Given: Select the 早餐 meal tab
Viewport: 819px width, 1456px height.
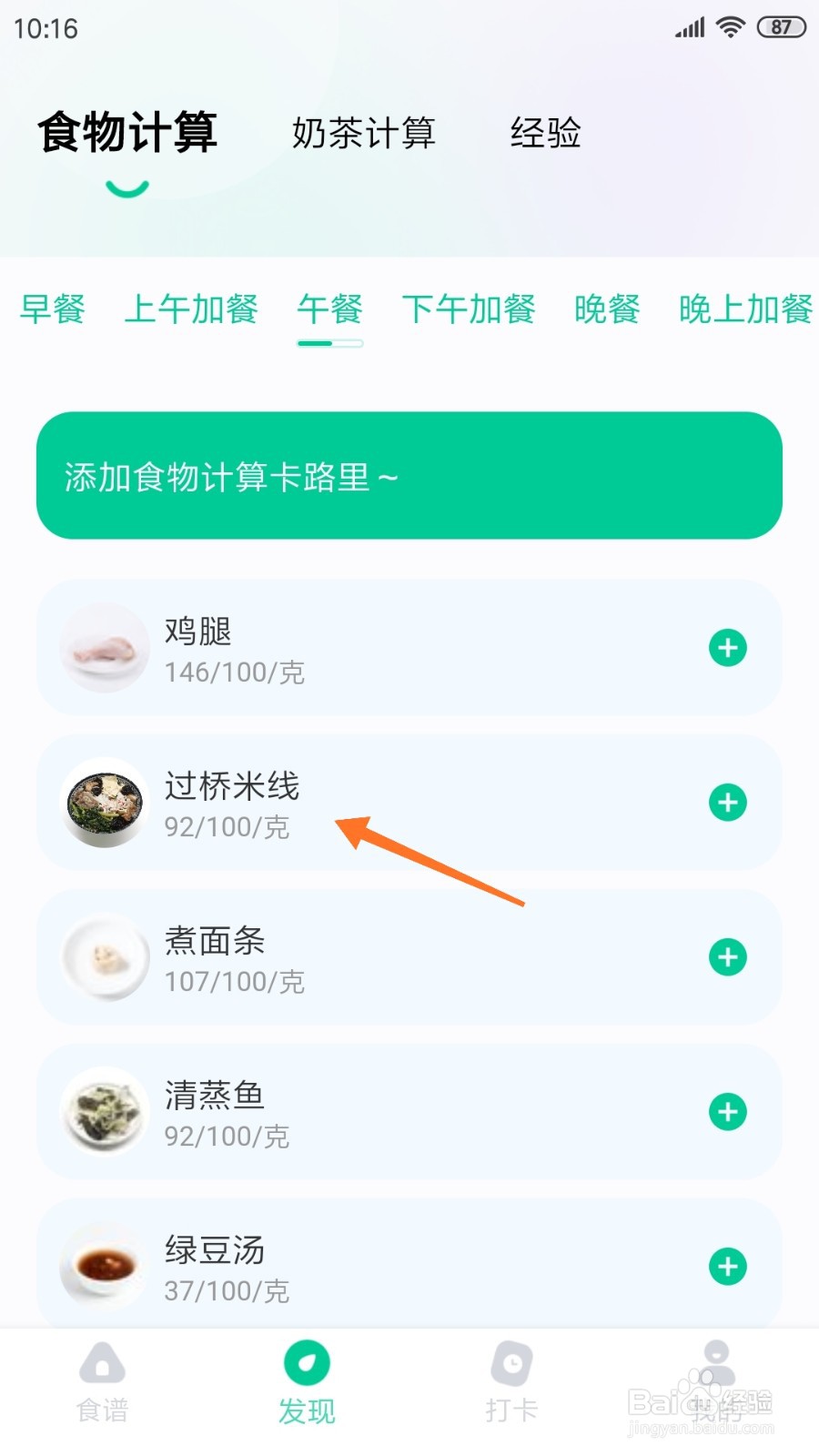Looking at the screenshot, I should 52,310.
